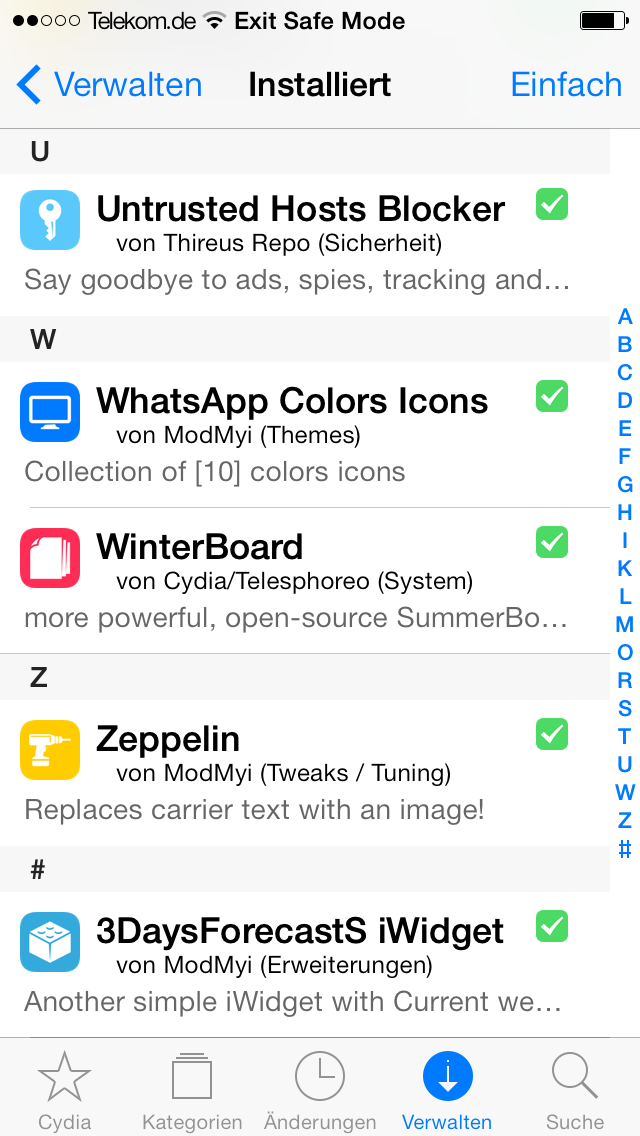Jump to letter A in index
The height and width of the screenshot is (1136, 640).
pyautogui.click(x=625, y=317)
